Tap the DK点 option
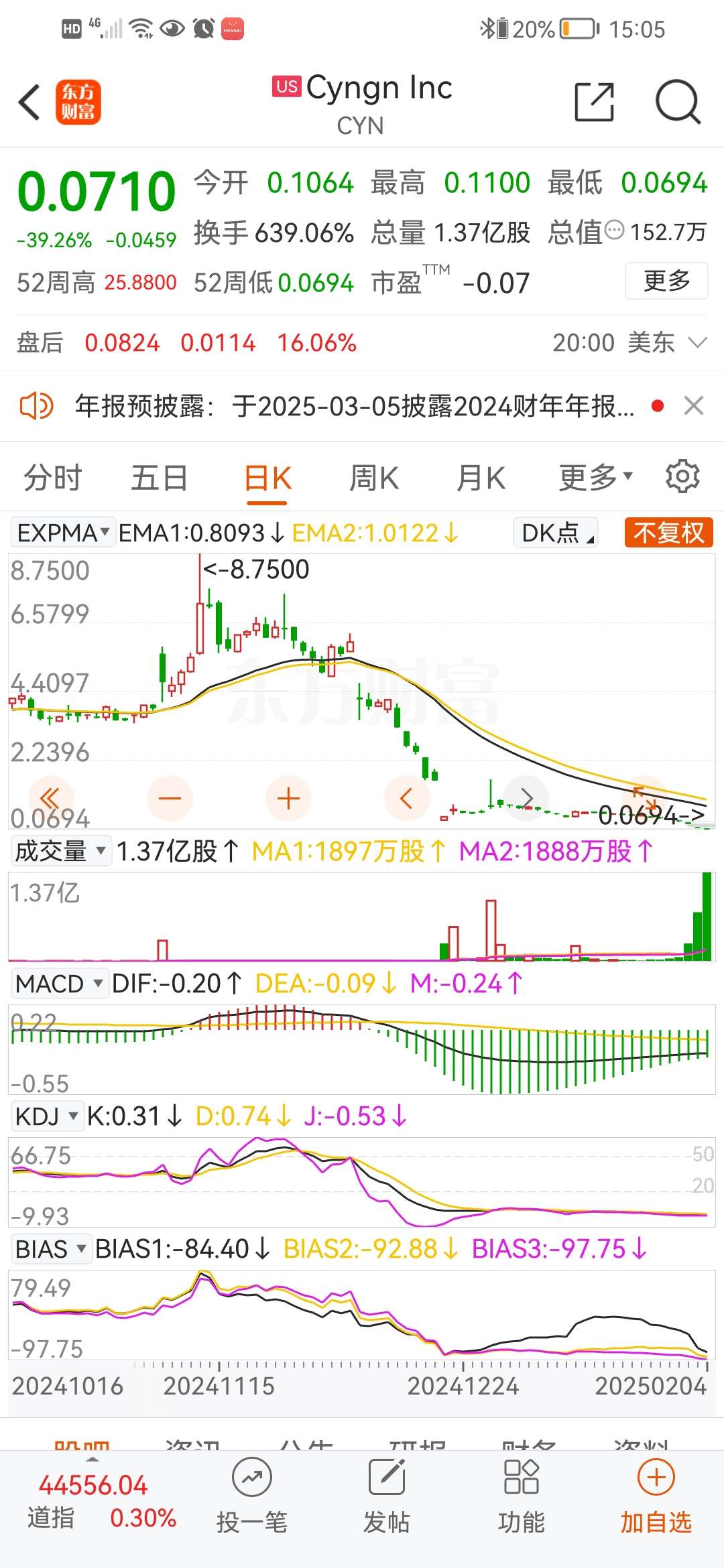The width and height of the screenshot is (724, 1568). (556, 533)
